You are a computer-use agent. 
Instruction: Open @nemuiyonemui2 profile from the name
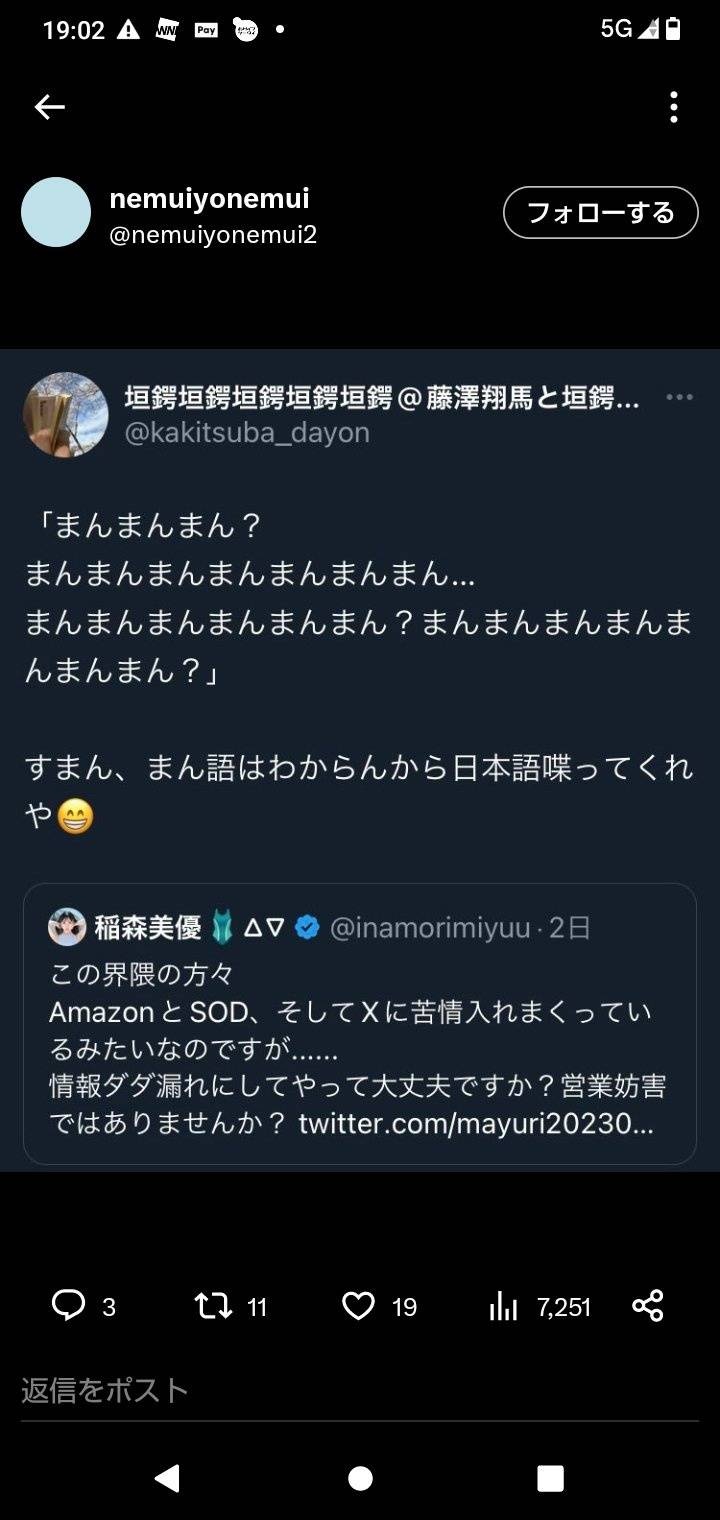coord(209,199)
